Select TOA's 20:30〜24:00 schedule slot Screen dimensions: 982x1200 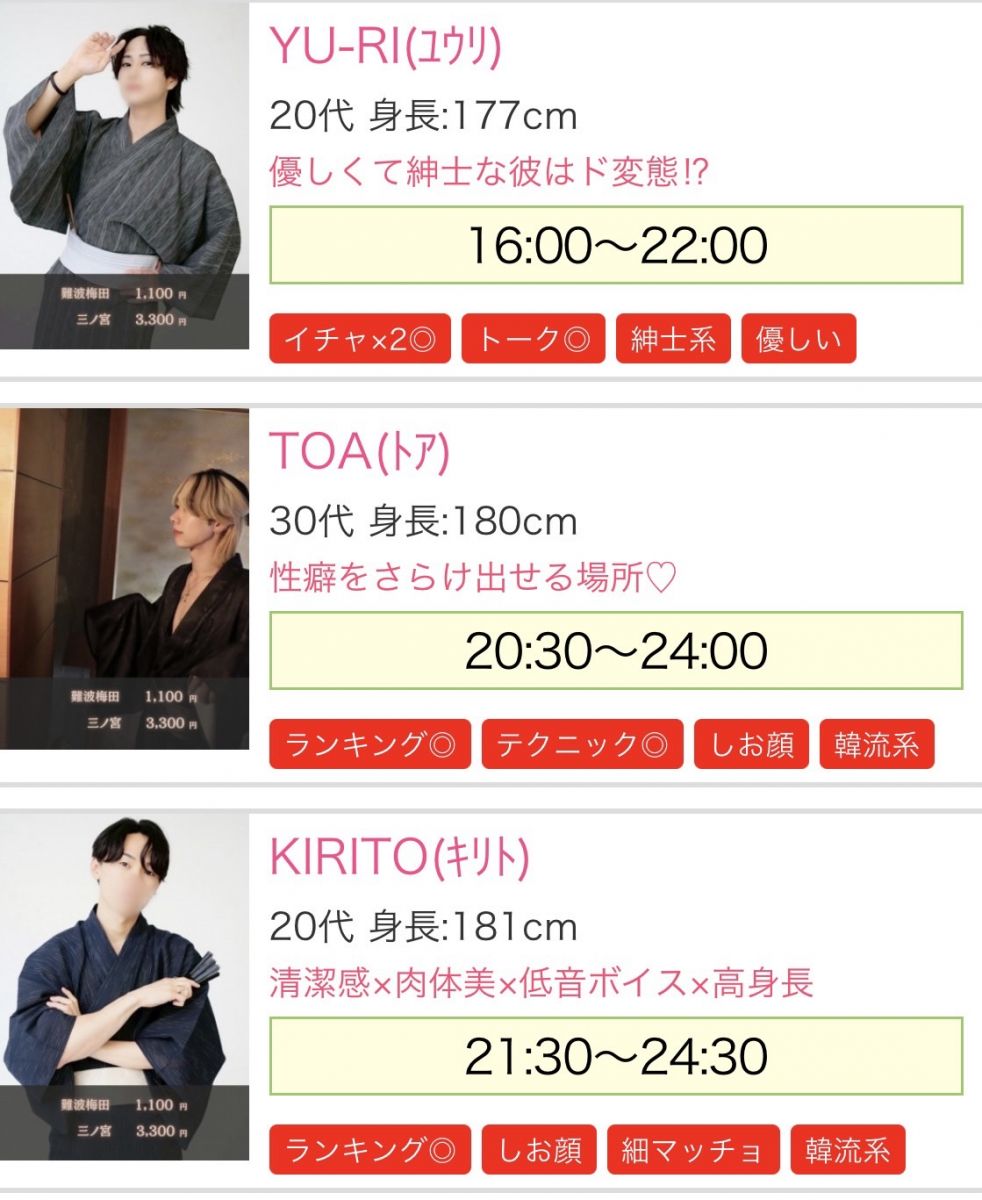tap(616, 651)
